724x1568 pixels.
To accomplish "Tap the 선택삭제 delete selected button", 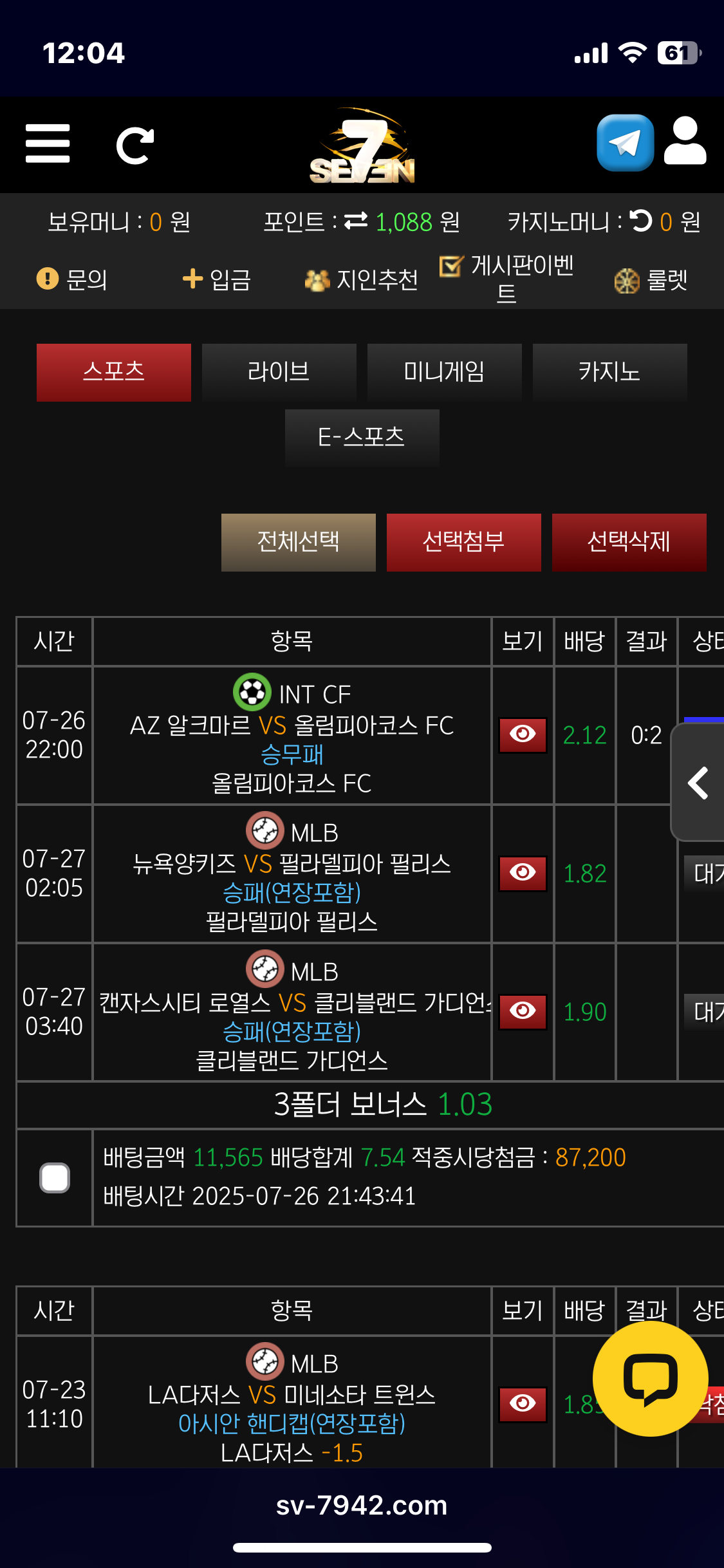I will click(x=629, y=542).
